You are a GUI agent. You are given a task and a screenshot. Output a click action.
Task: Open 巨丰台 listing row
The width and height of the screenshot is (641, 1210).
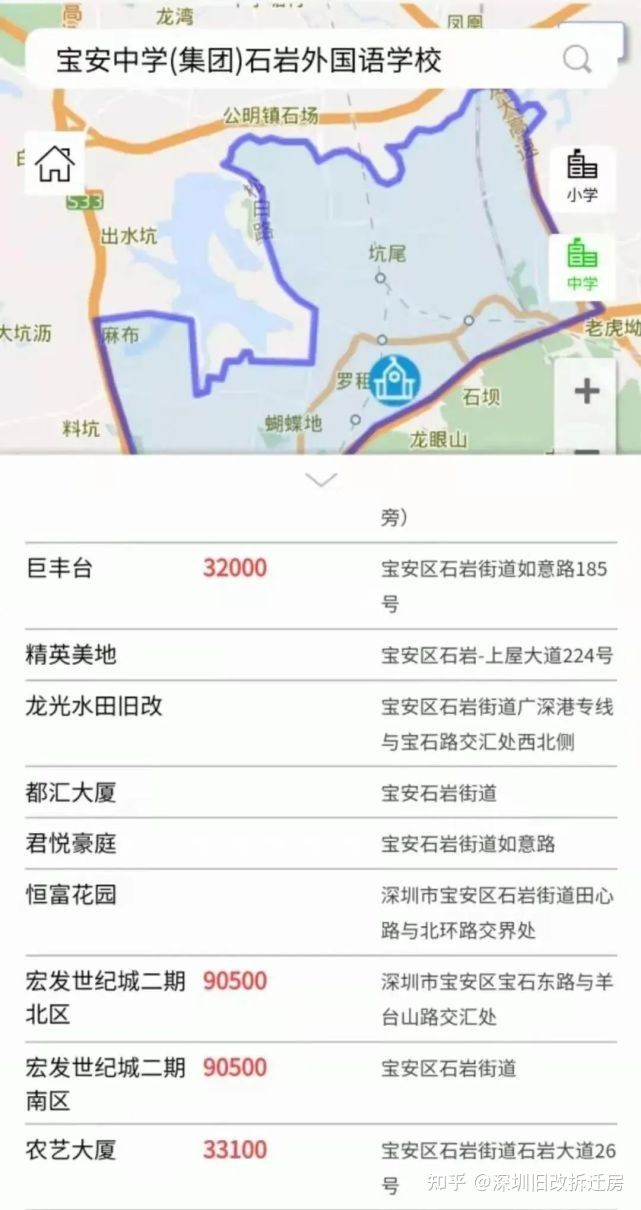320,586
